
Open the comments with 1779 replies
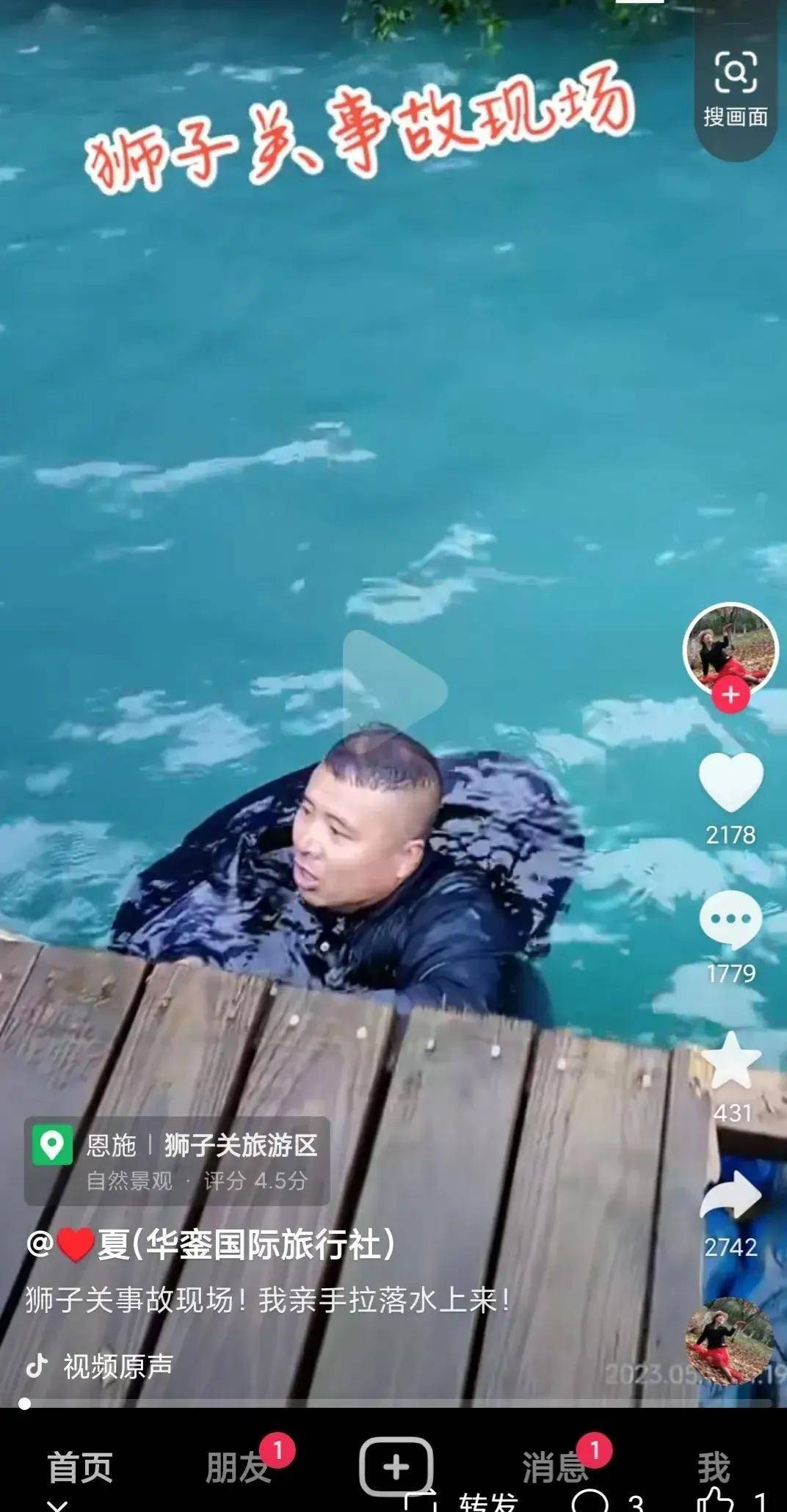[730, 920]
